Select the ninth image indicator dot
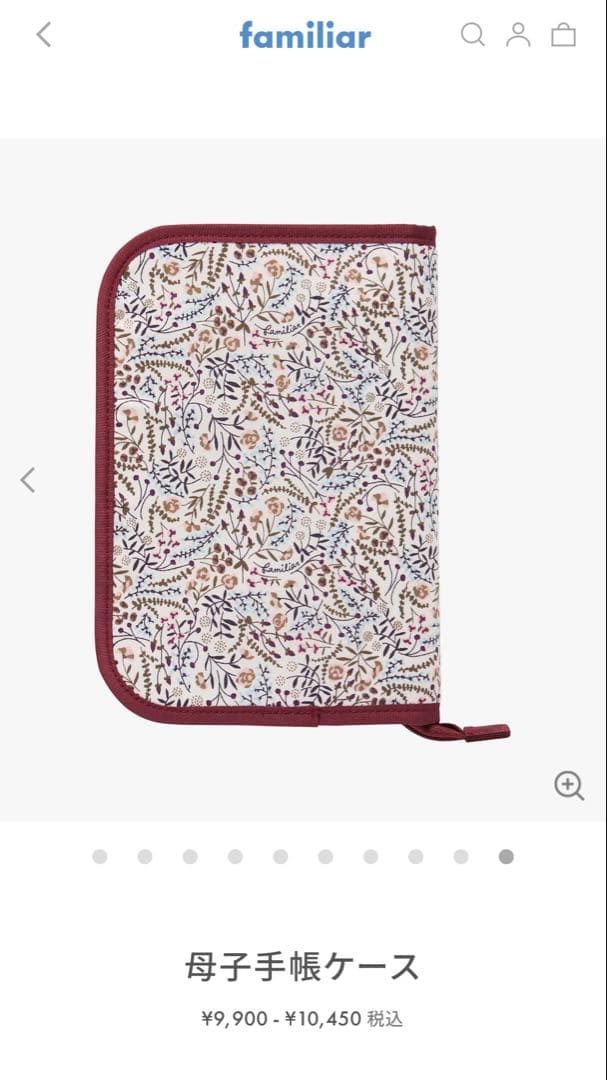The height and width of the screenshot is (1080, 607). (461, 856)
